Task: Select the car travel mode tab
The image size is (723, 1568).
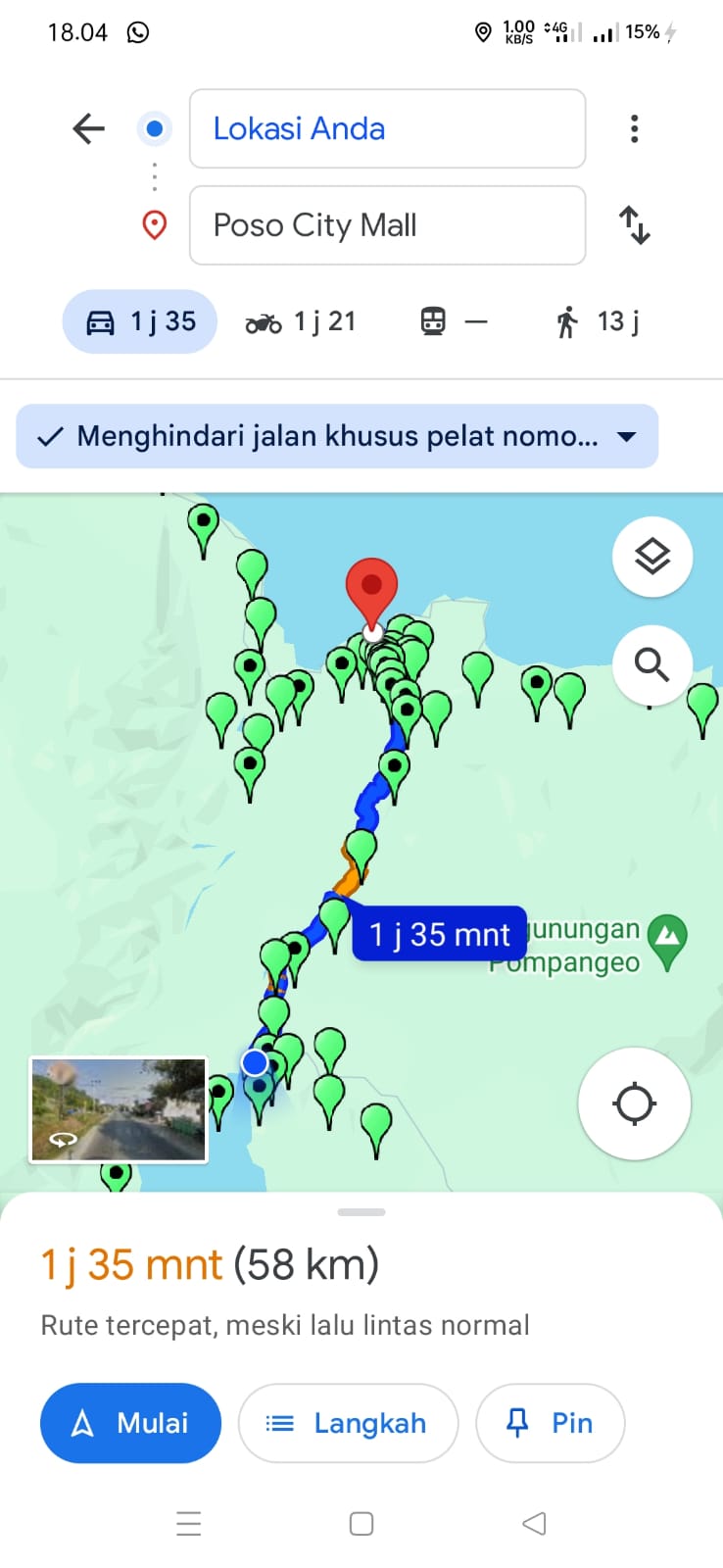Action: click(140, 321)
